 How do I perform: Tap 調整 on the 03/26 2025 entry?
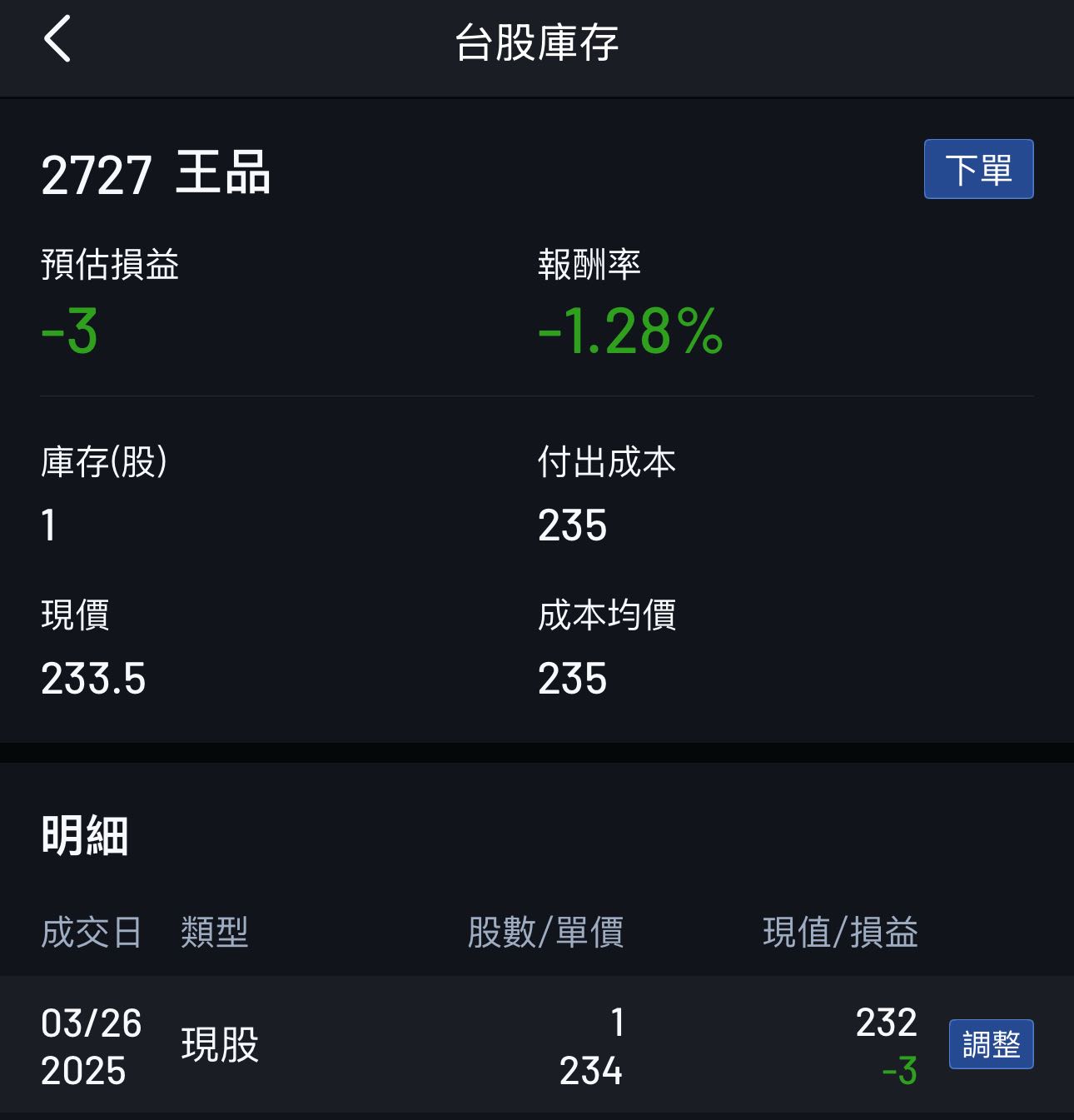coord(991,1044)
